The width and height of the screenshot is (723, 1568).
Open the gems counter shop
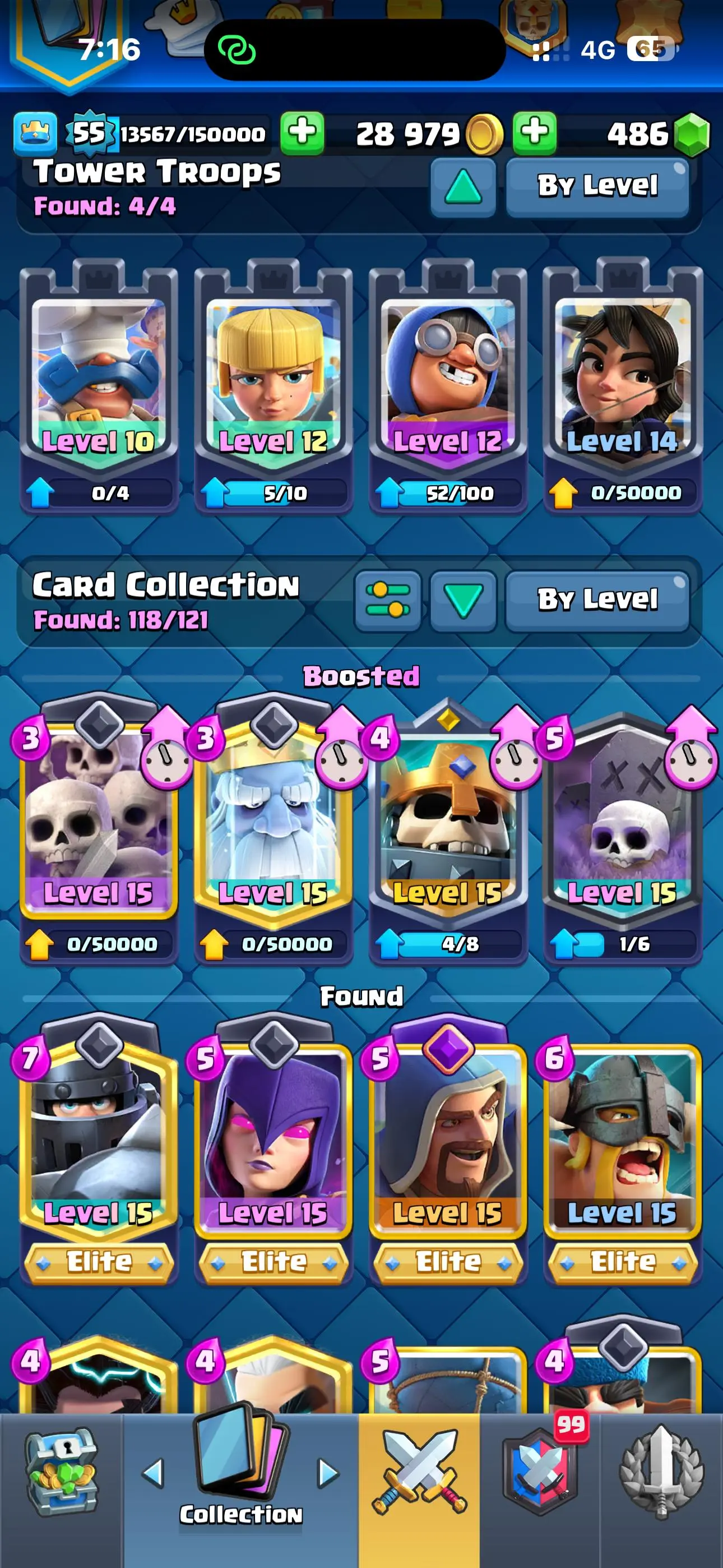coord(659,134)
